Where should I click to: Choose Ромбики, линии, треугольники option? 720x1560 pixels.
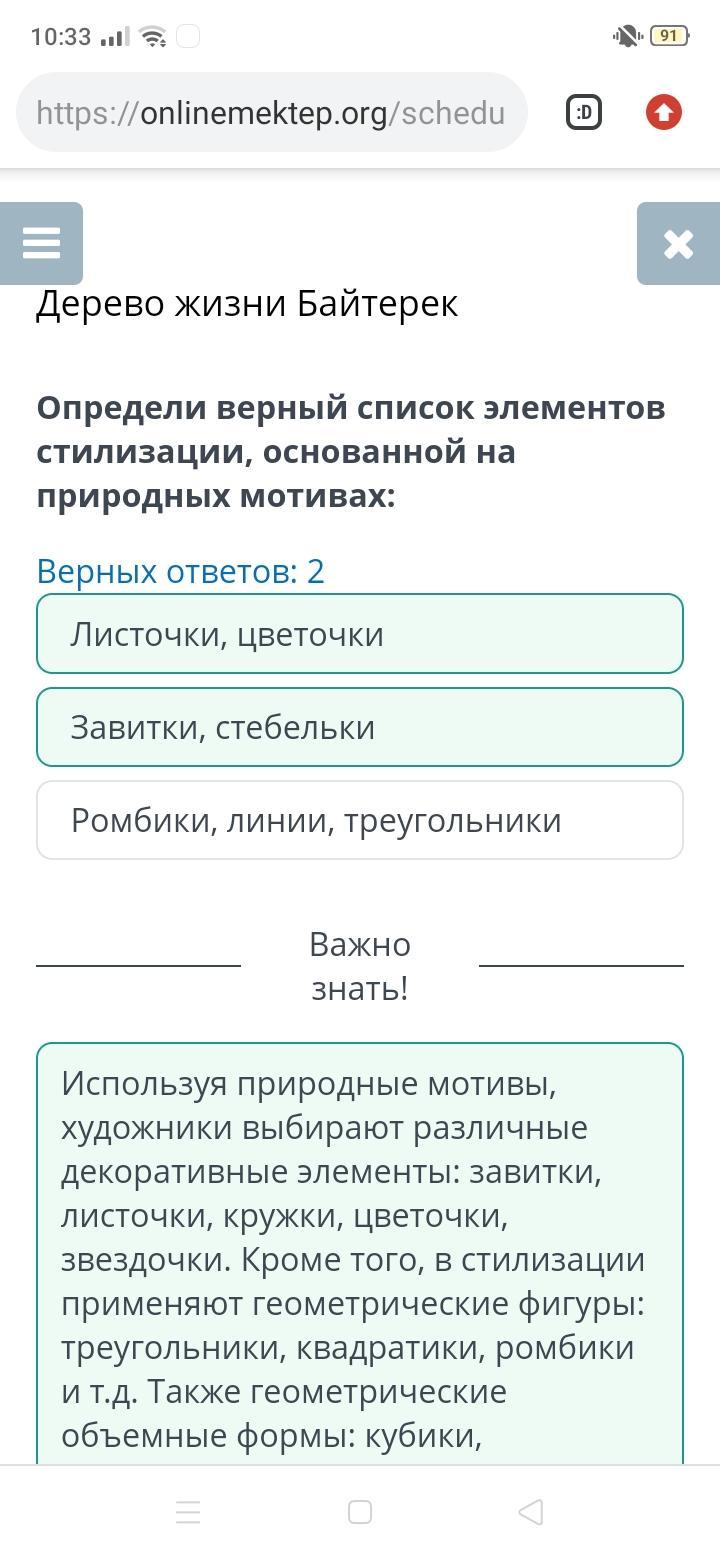click(360, 820)
